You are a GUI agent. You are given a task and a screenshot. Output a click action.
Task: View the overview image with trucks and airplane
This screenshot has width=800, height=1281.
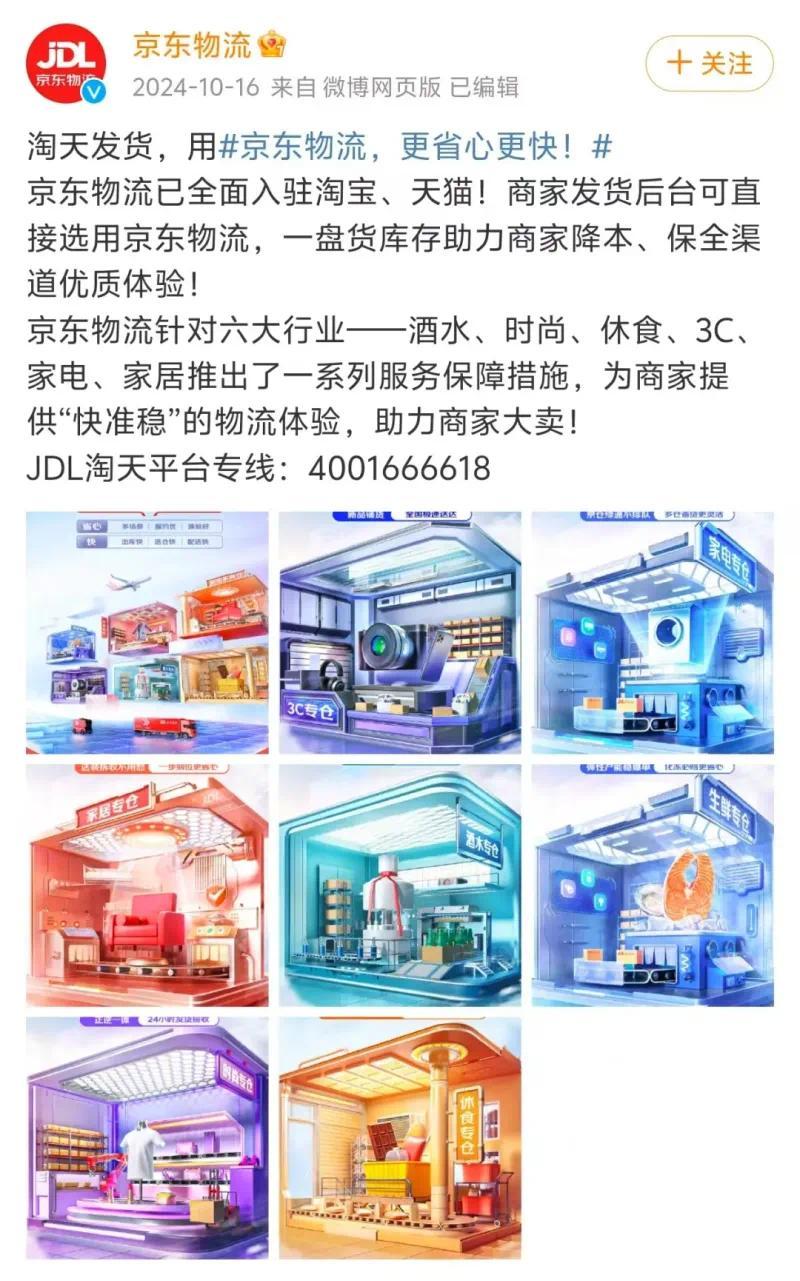(147, 633)
